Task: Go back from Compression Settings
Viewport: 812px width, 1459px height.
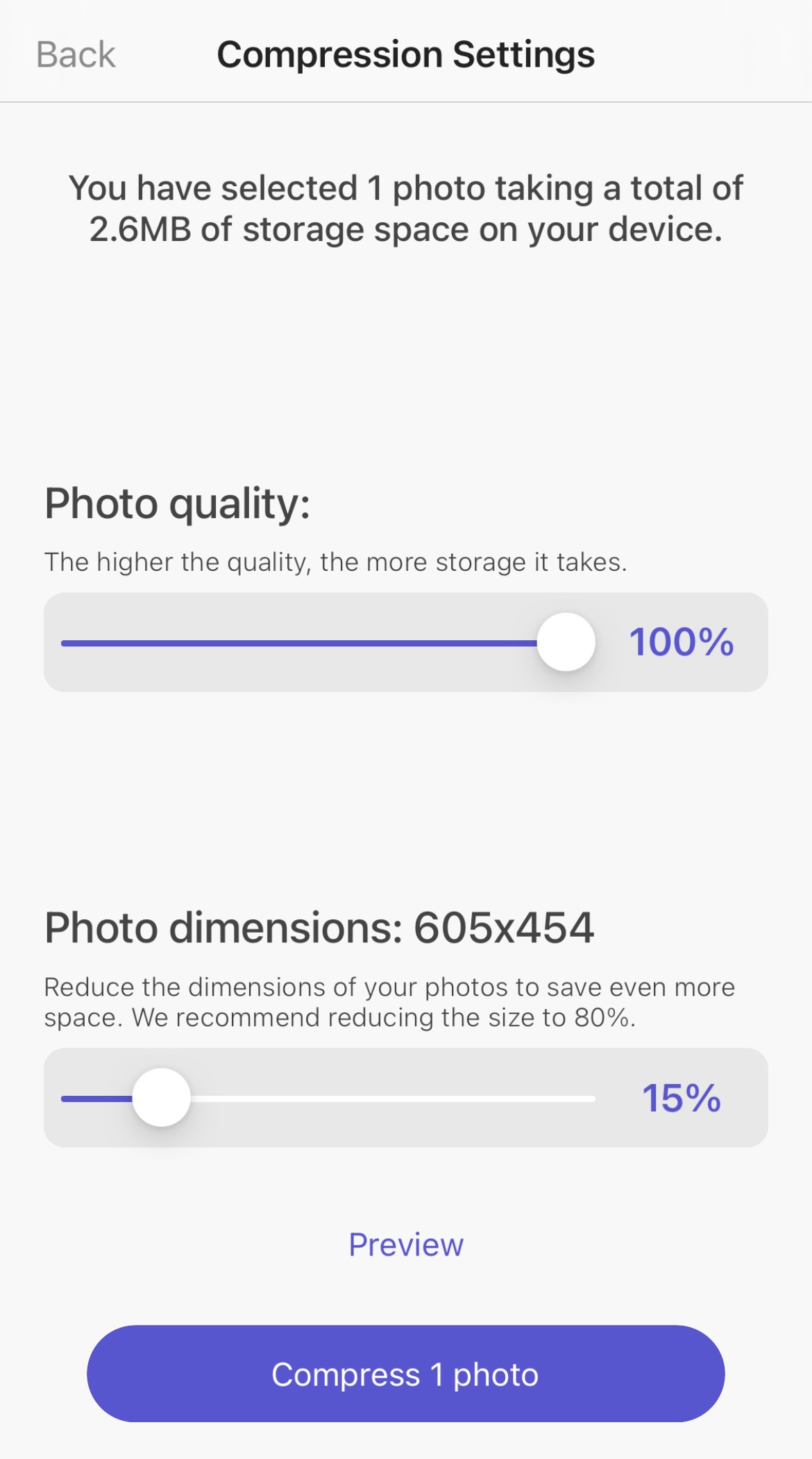Action: click(x=76, y=54)
